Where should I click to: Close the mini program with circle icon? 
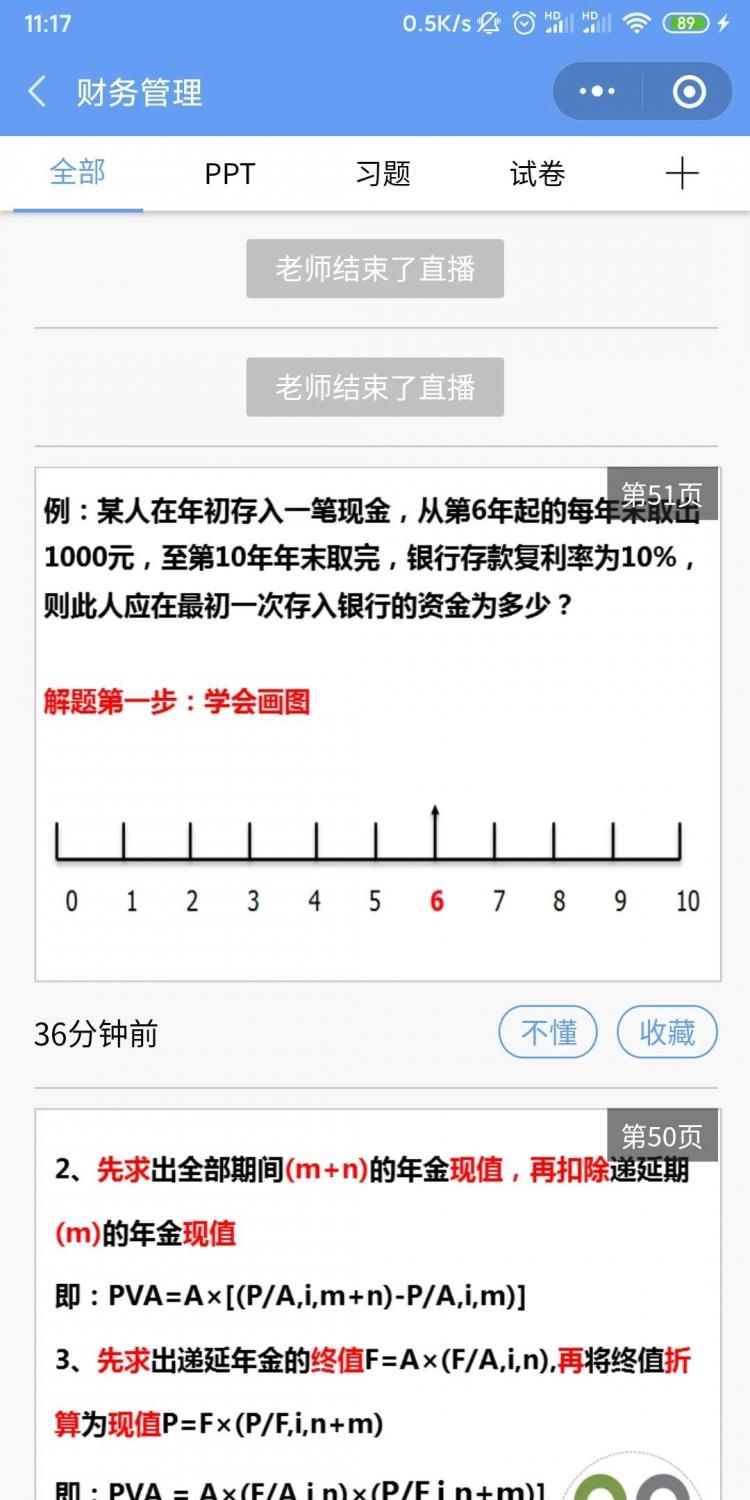(689, 92)
